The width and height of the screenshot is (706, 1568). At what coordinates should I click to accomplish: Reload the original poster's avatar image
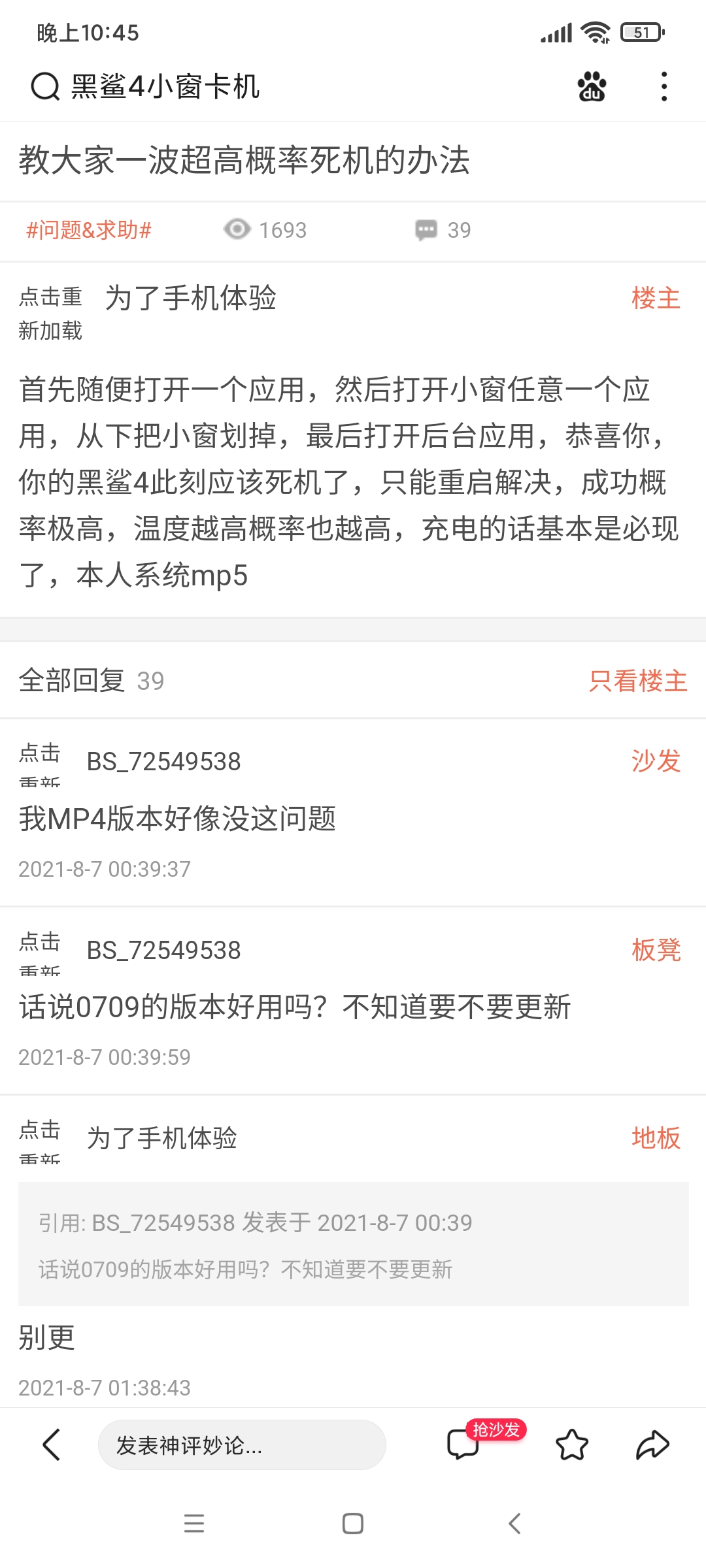coord(50,314)
